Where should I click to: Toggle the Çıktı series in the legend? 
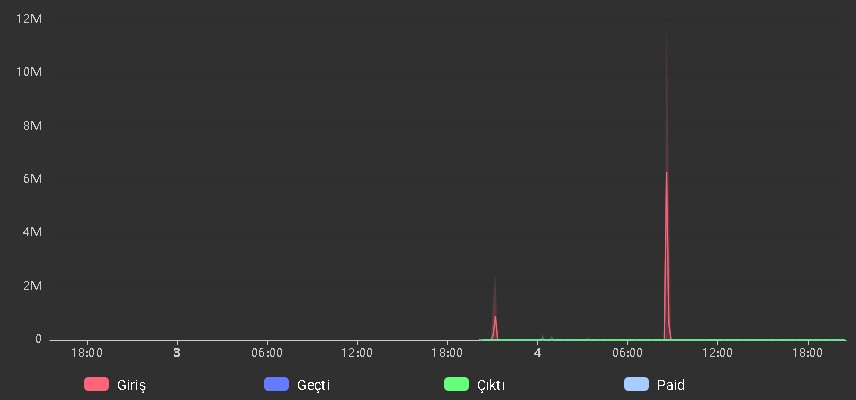pos(478,384)
